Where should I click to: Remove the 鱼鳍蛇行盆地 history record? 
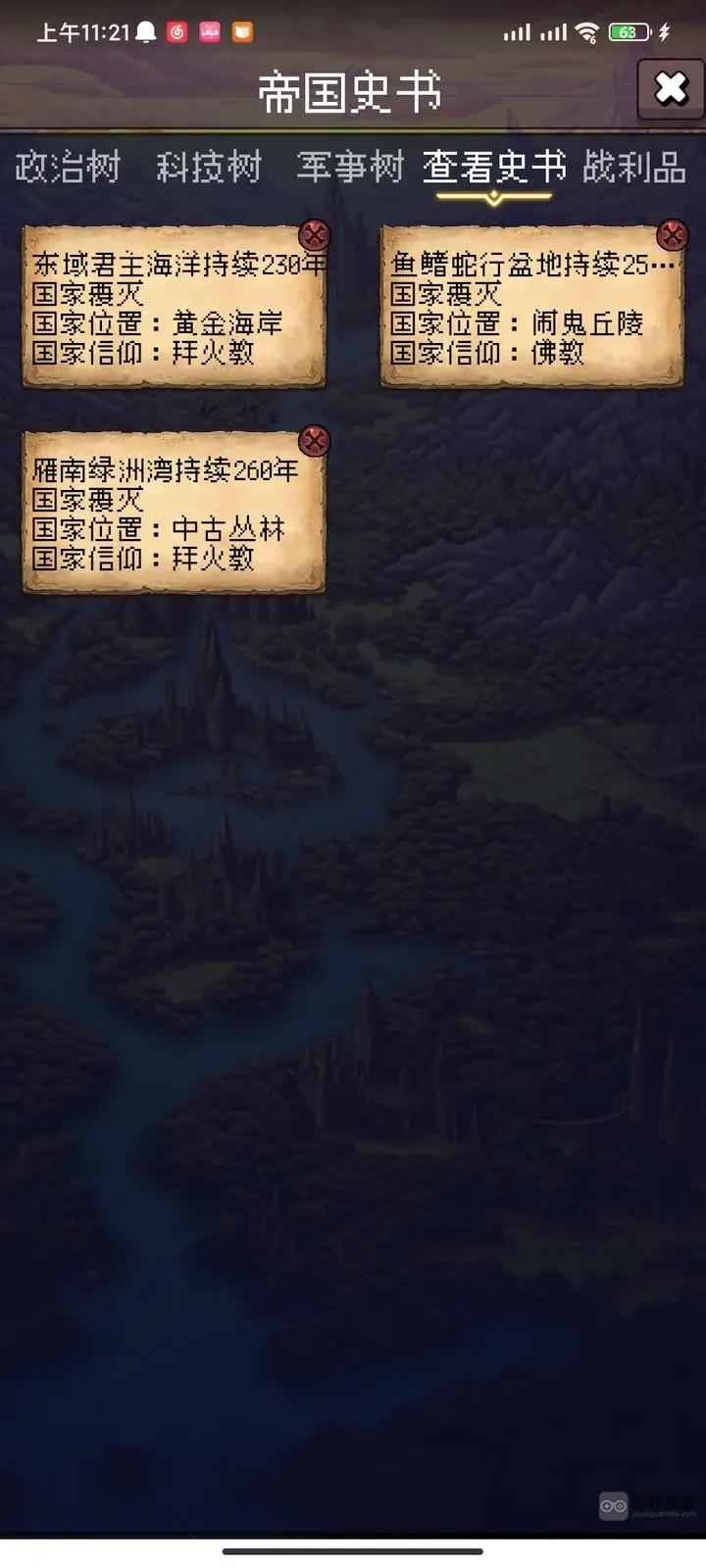(673, 235)
